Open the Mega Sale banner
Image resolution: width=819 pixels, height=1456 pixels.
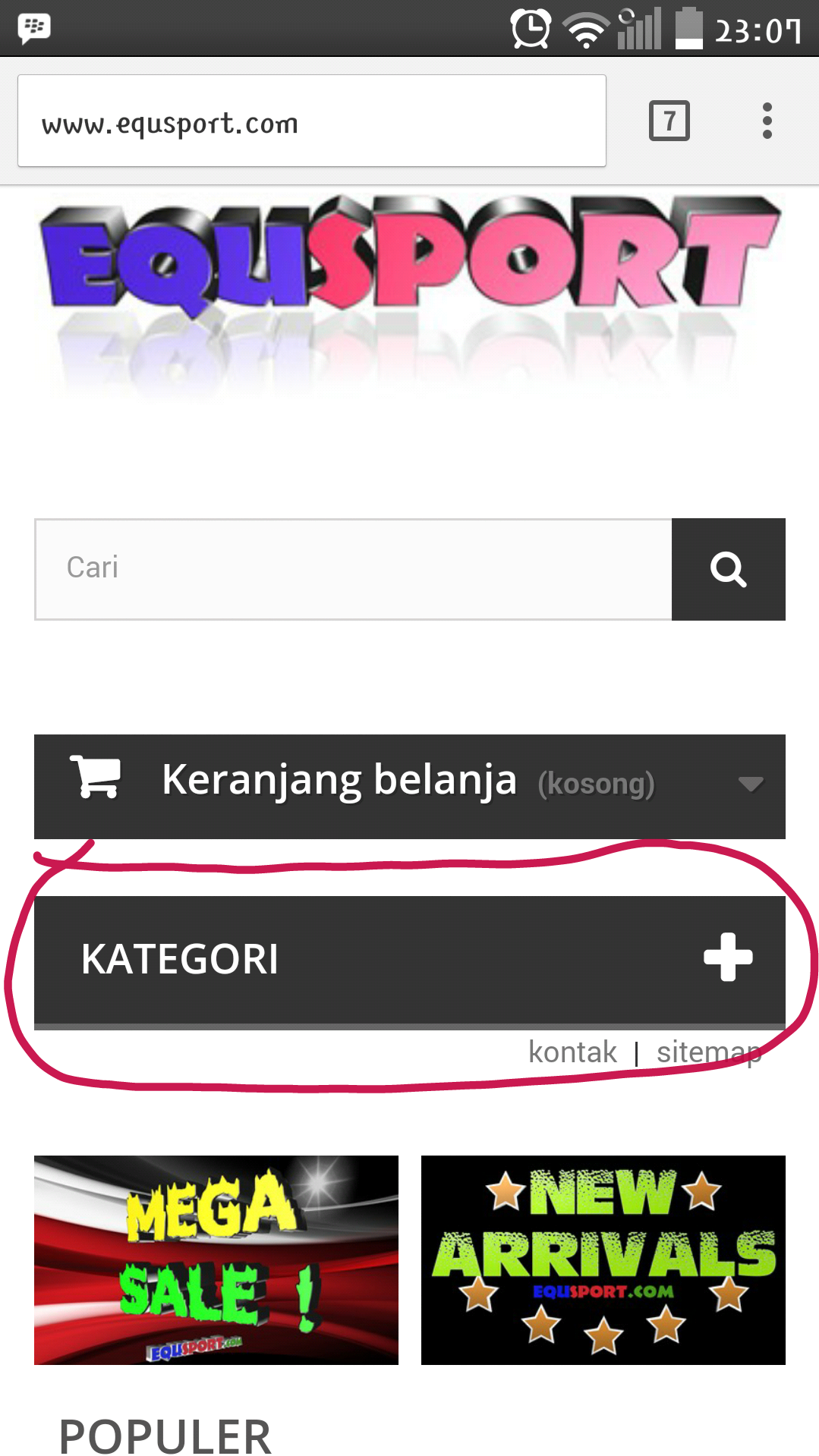click(x=216, y=1259)
